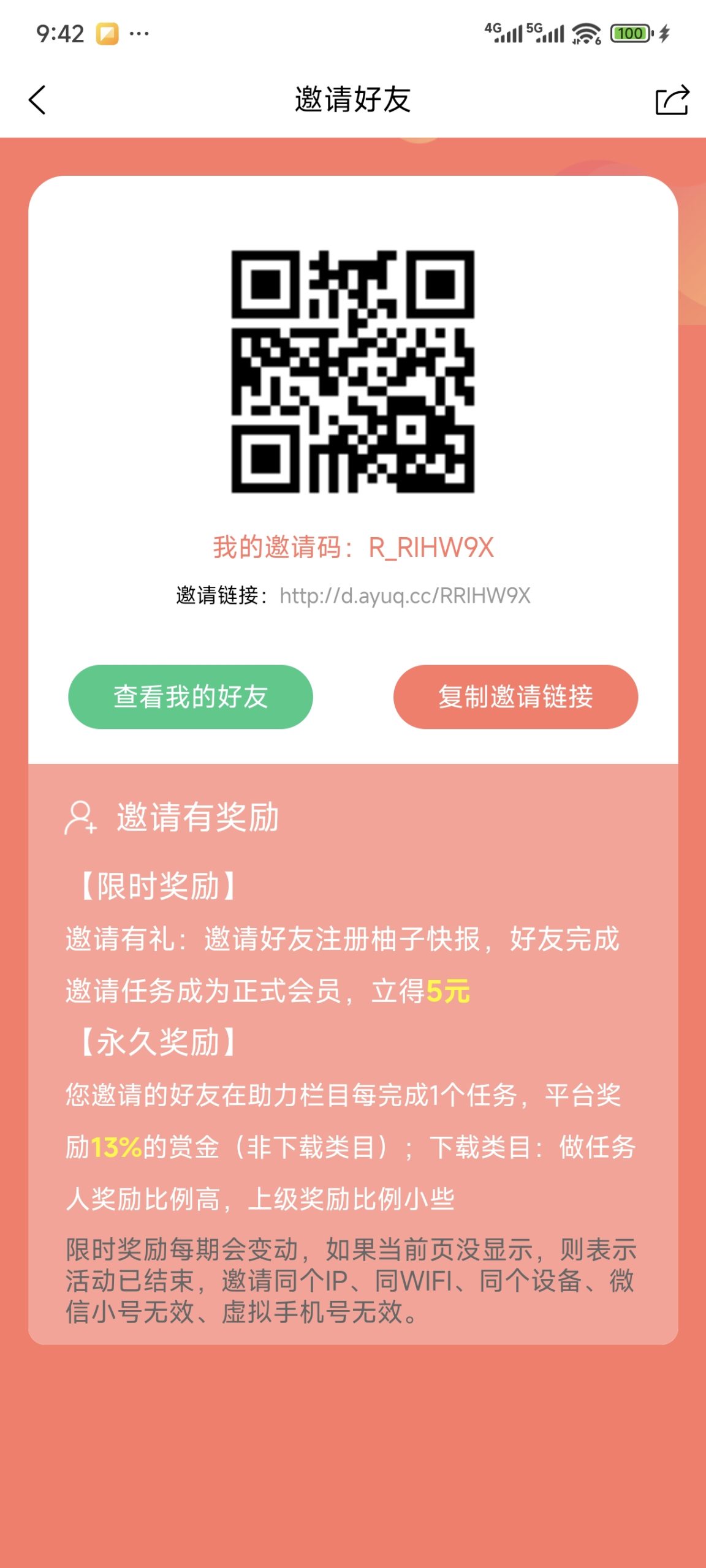Tap the battery indicator showing 100
706x1568 pixels.
coord(629,34)
